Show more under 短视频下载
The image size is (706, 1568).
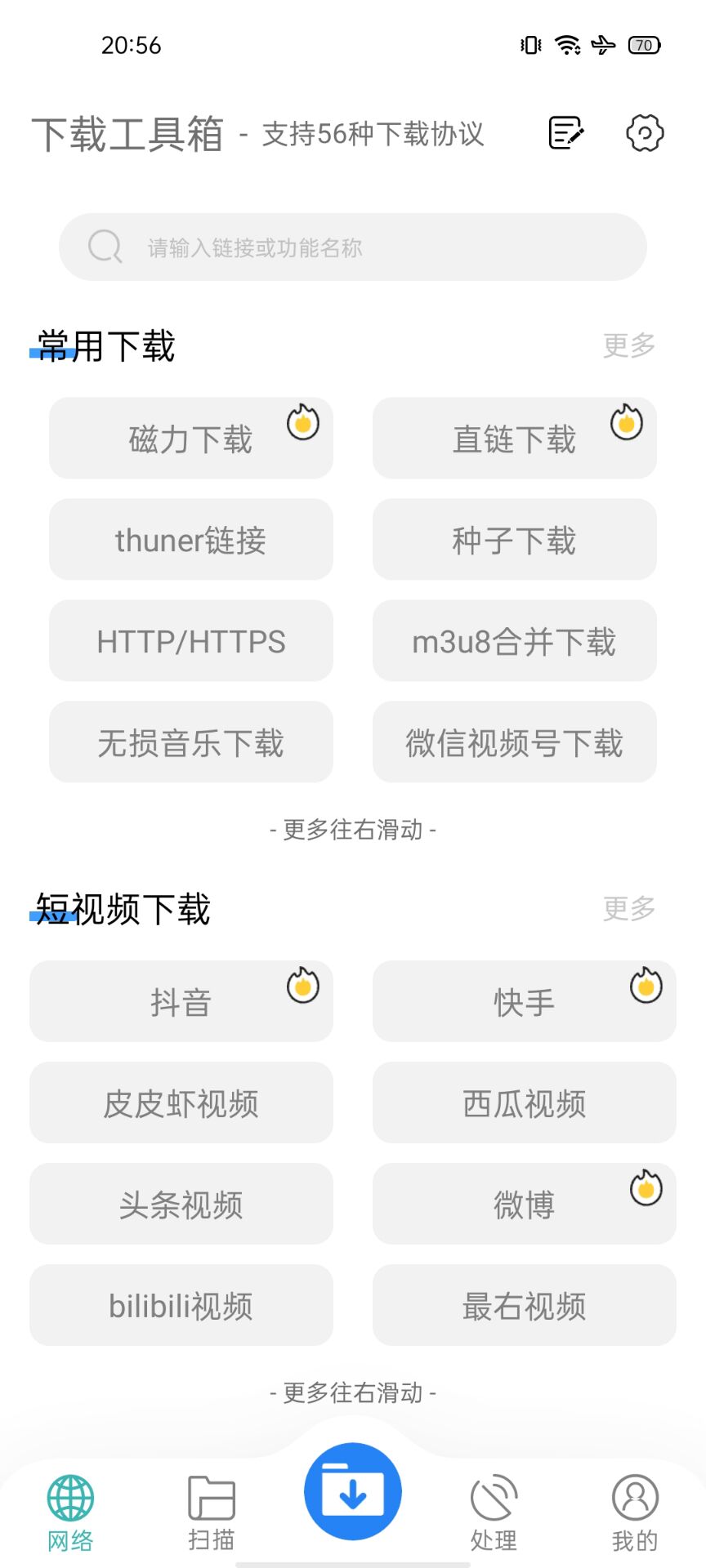pos(628,908)
